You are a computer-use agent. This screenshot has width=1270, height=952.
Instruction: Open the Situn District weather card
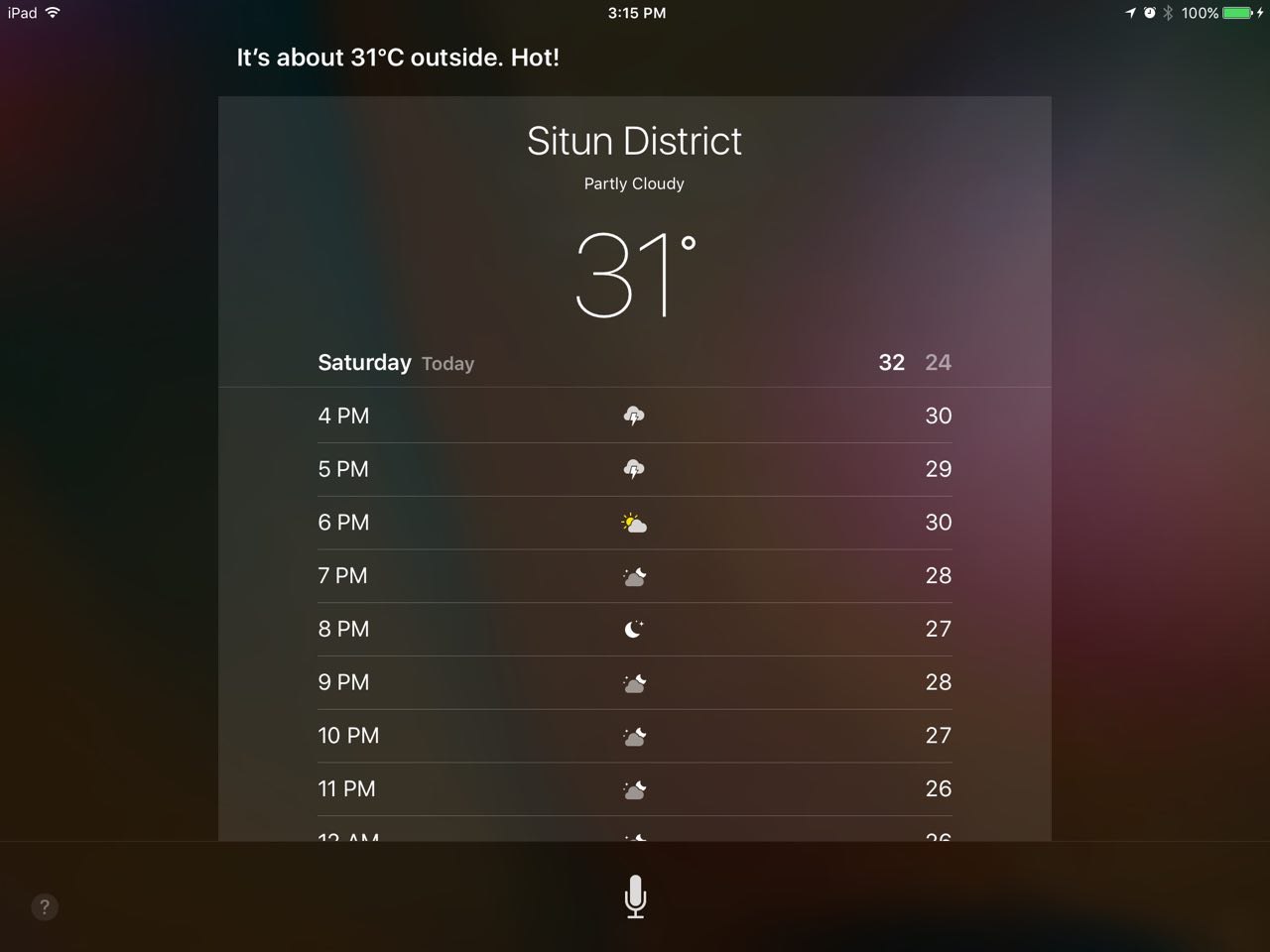[634, 142]
